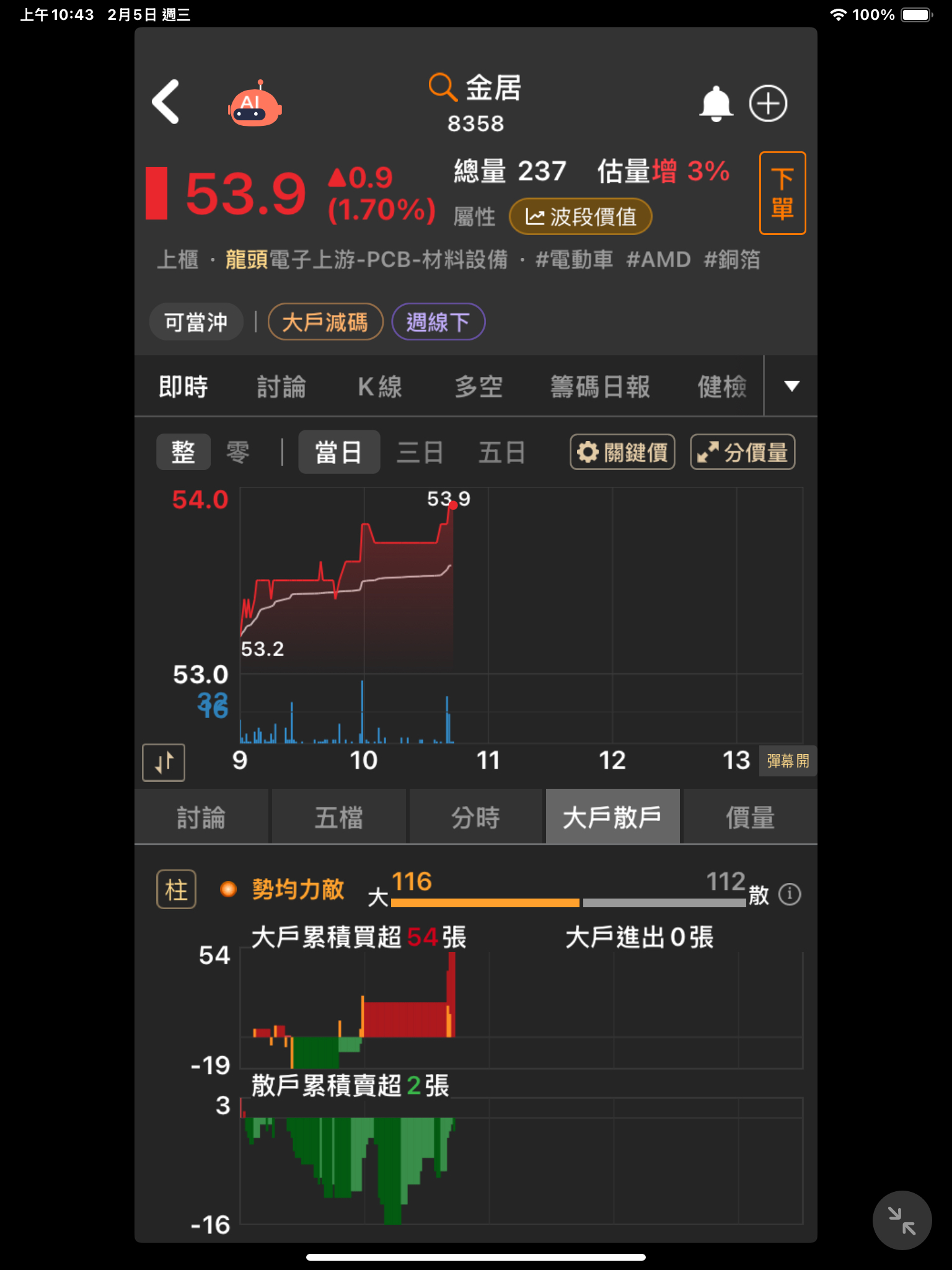Tap the 下單 order button
Image resolution: width=952 pixels, height=1270 pixels.
(x=782, y=193)
